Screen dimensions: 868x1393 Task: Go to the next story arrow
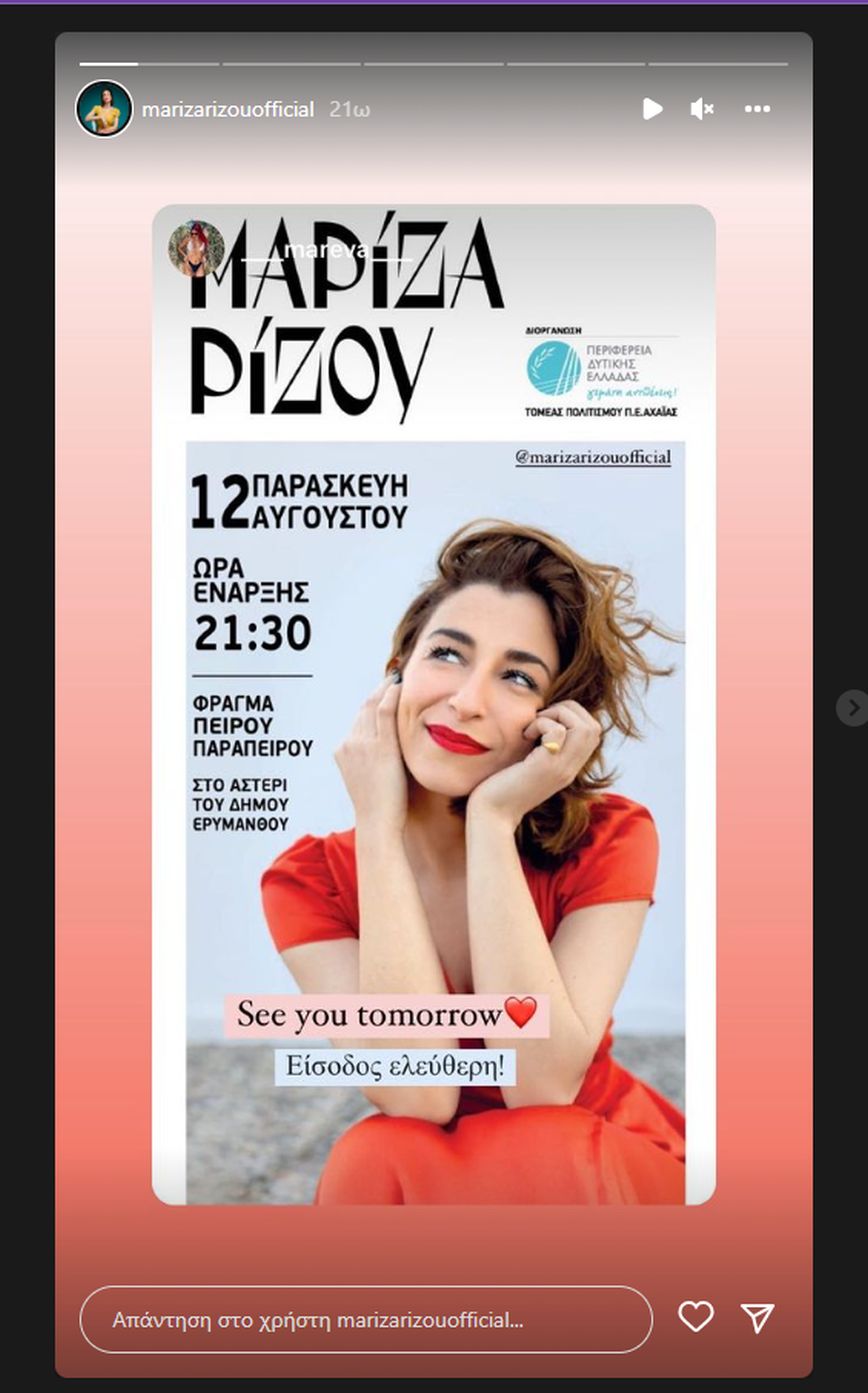851,708
